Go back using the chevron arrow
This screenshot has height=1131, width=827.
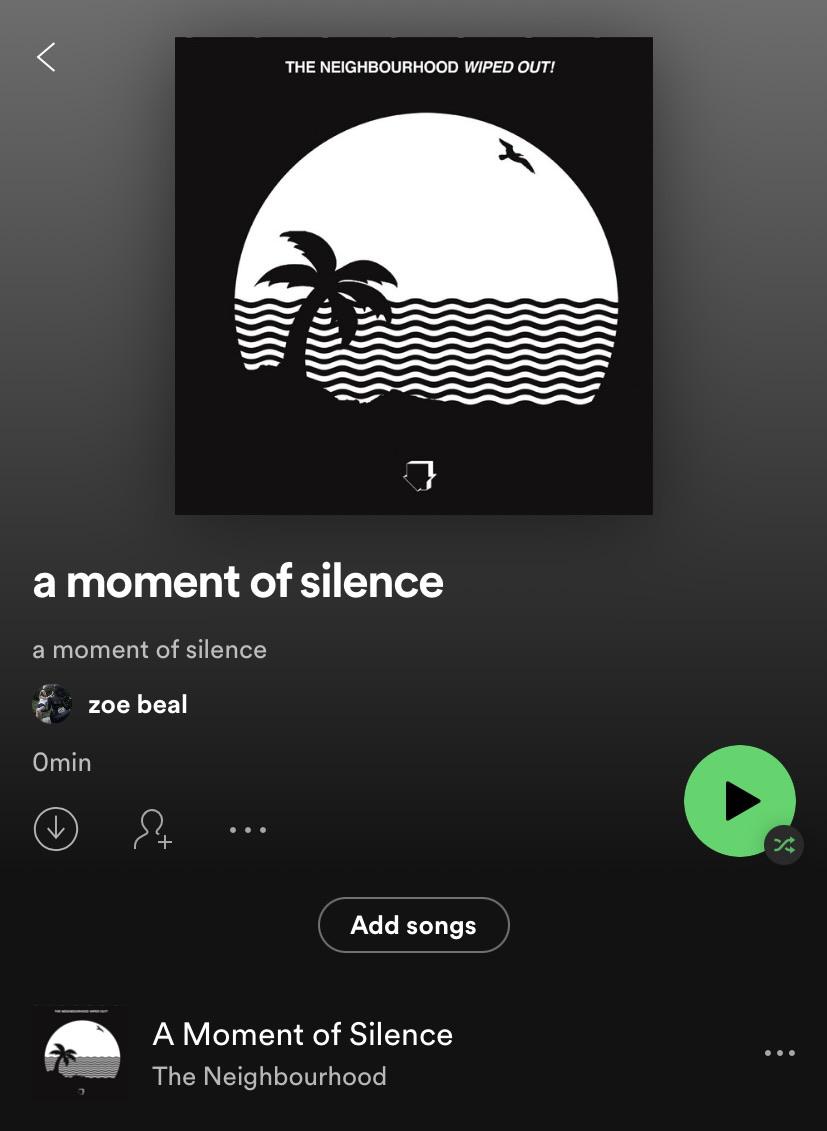click(x=45, y=57)
